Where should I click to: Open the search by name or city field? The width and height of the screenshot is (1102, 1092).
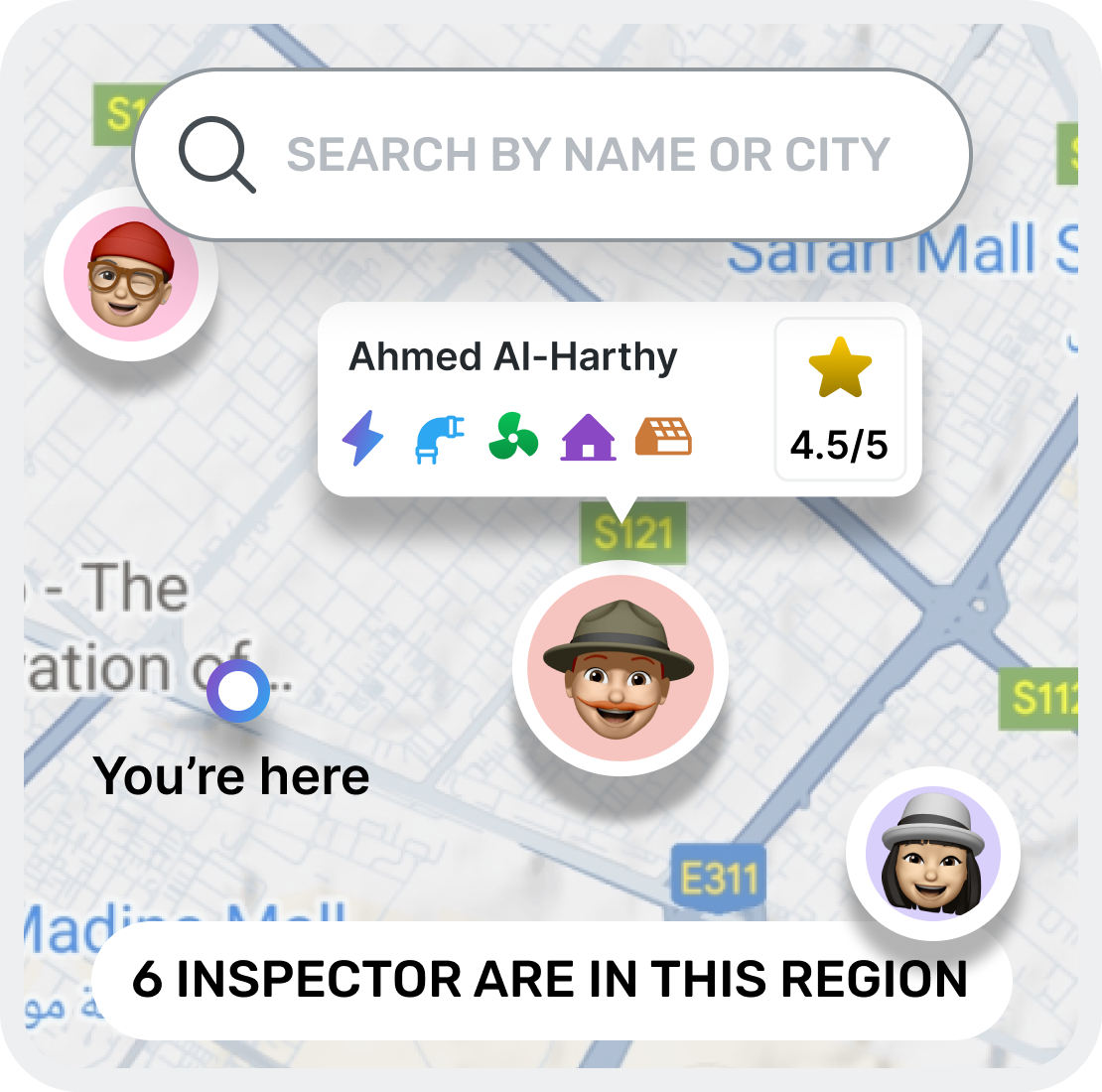point(586,155)
